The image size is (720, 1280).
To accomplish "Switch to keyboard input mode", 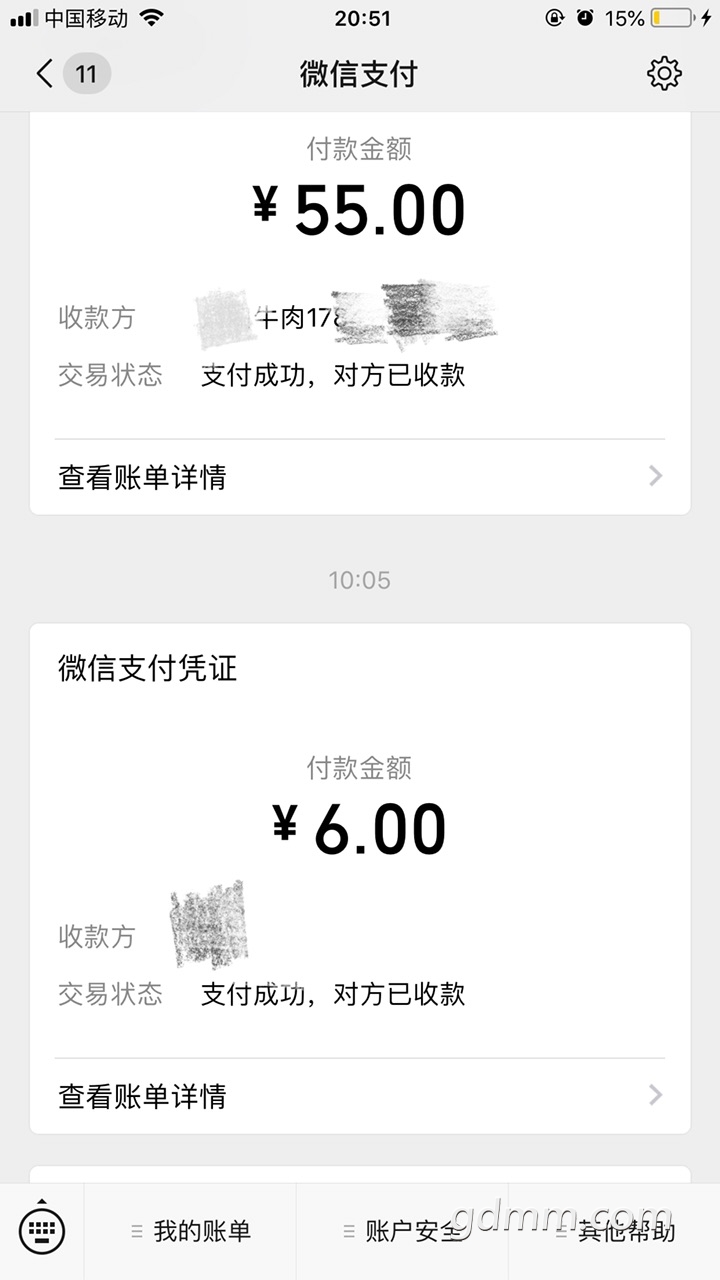I will pyautogui.click(x=42, y=1231).
